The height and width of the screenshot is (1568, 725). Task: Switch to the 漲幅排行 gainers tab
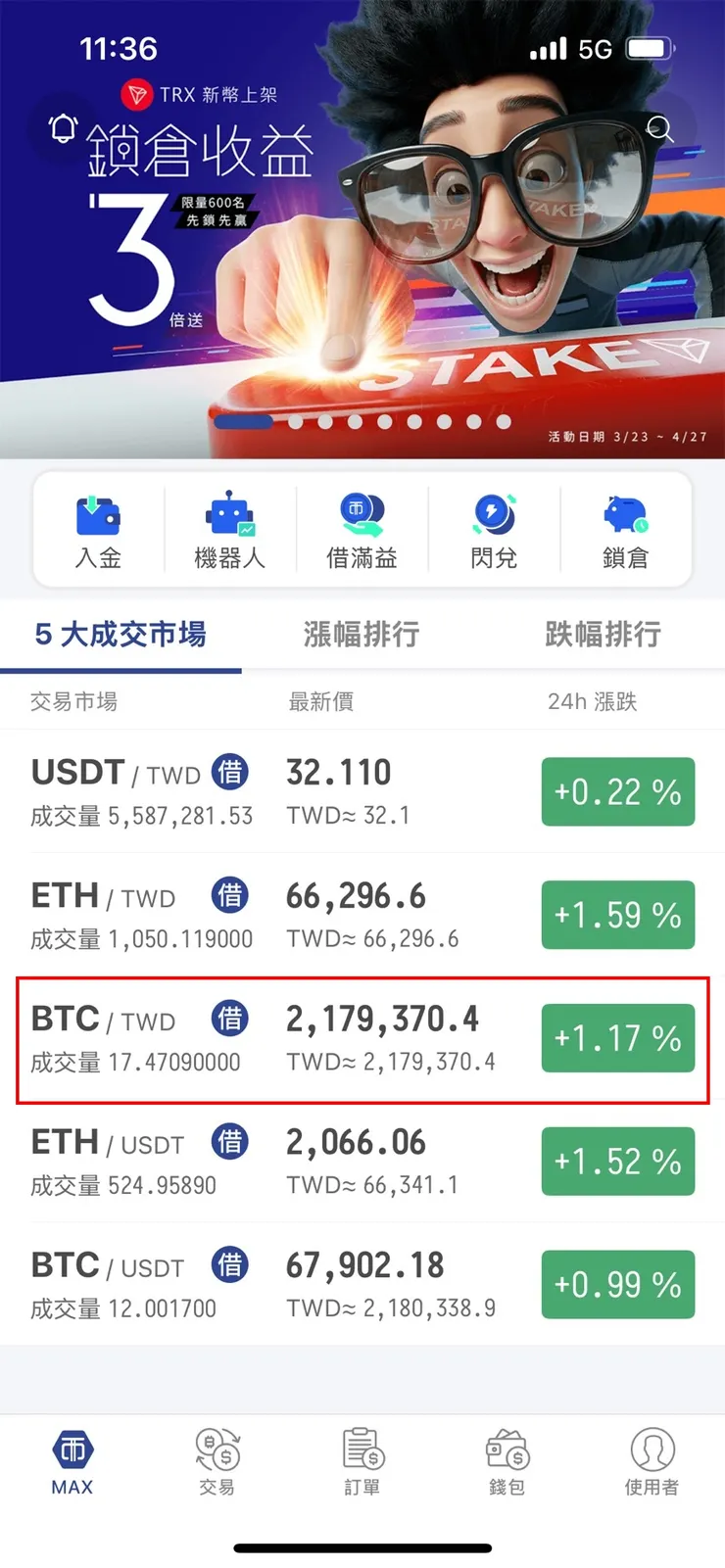point(361,635)
